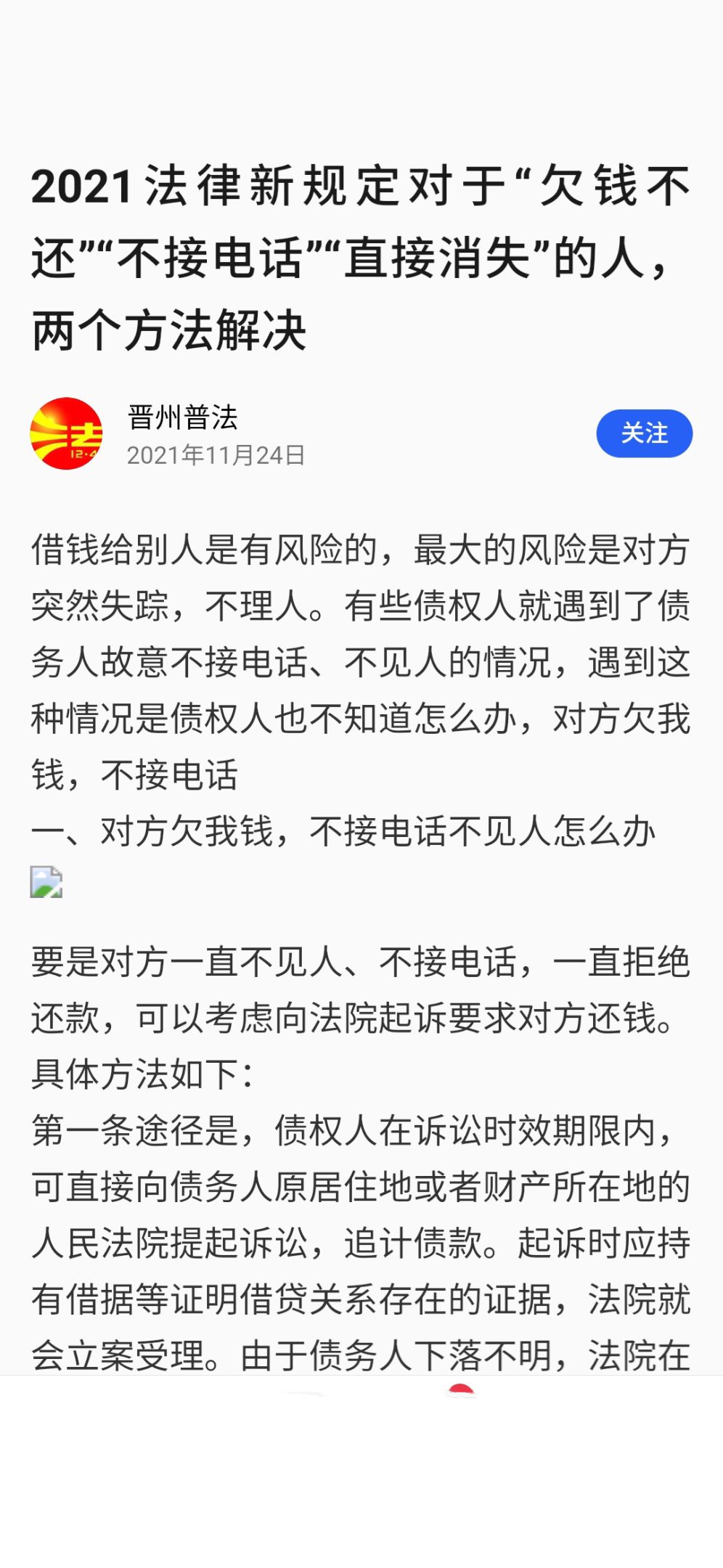The image size is (723, 1568).
Task: Open 晋州普法 author profile avatar
Action: [x=66, y=433]
